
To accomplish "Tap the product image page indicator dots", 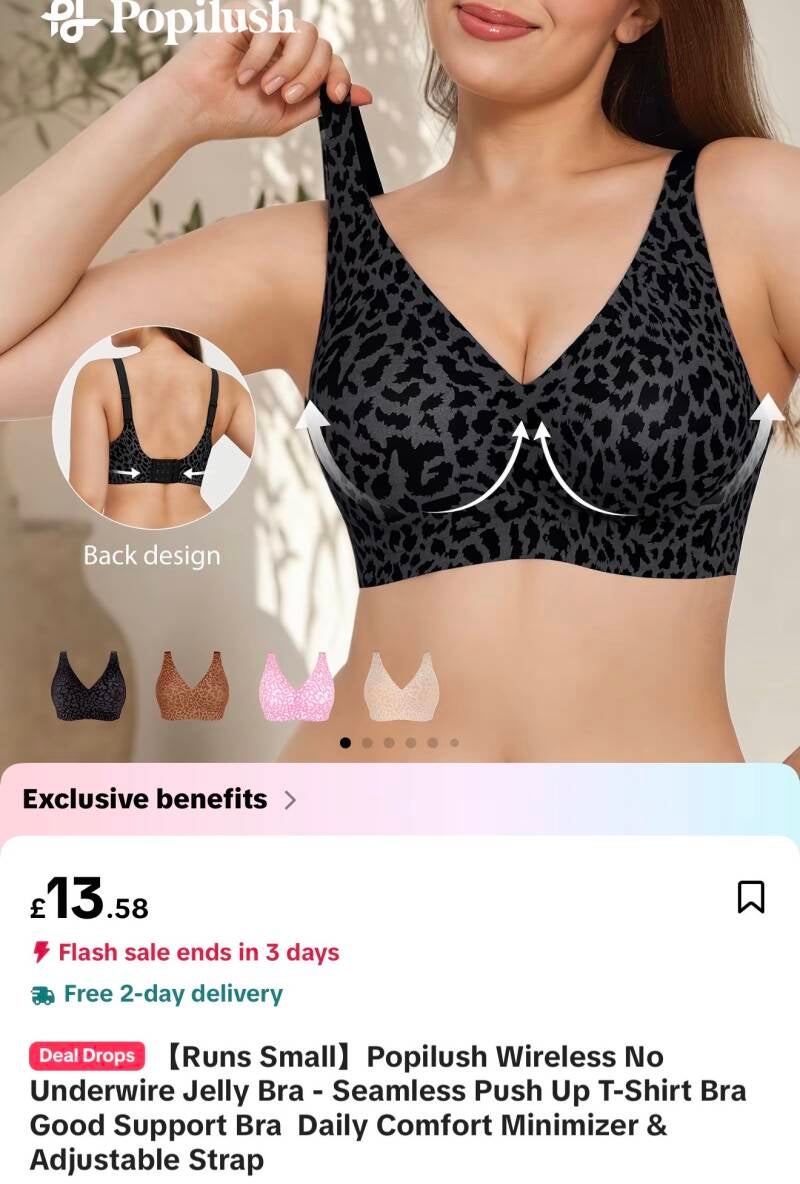I will pos(400,742).
